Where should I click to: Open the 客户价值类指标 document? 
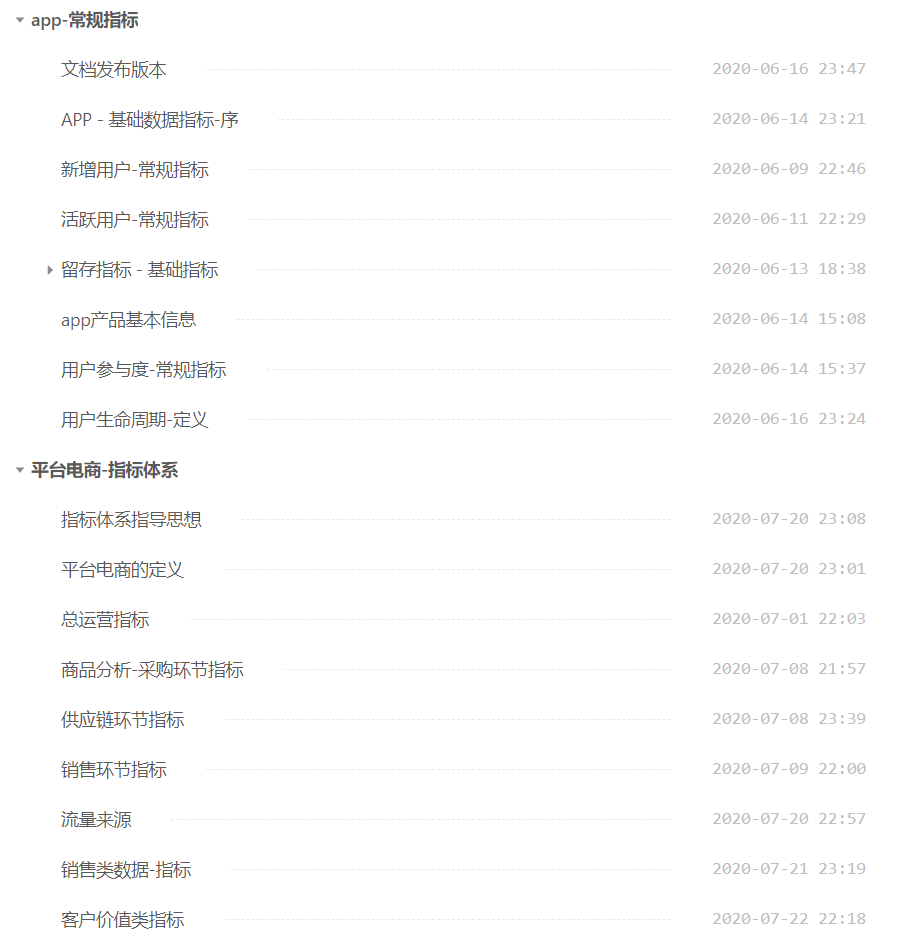click(120, 918)
